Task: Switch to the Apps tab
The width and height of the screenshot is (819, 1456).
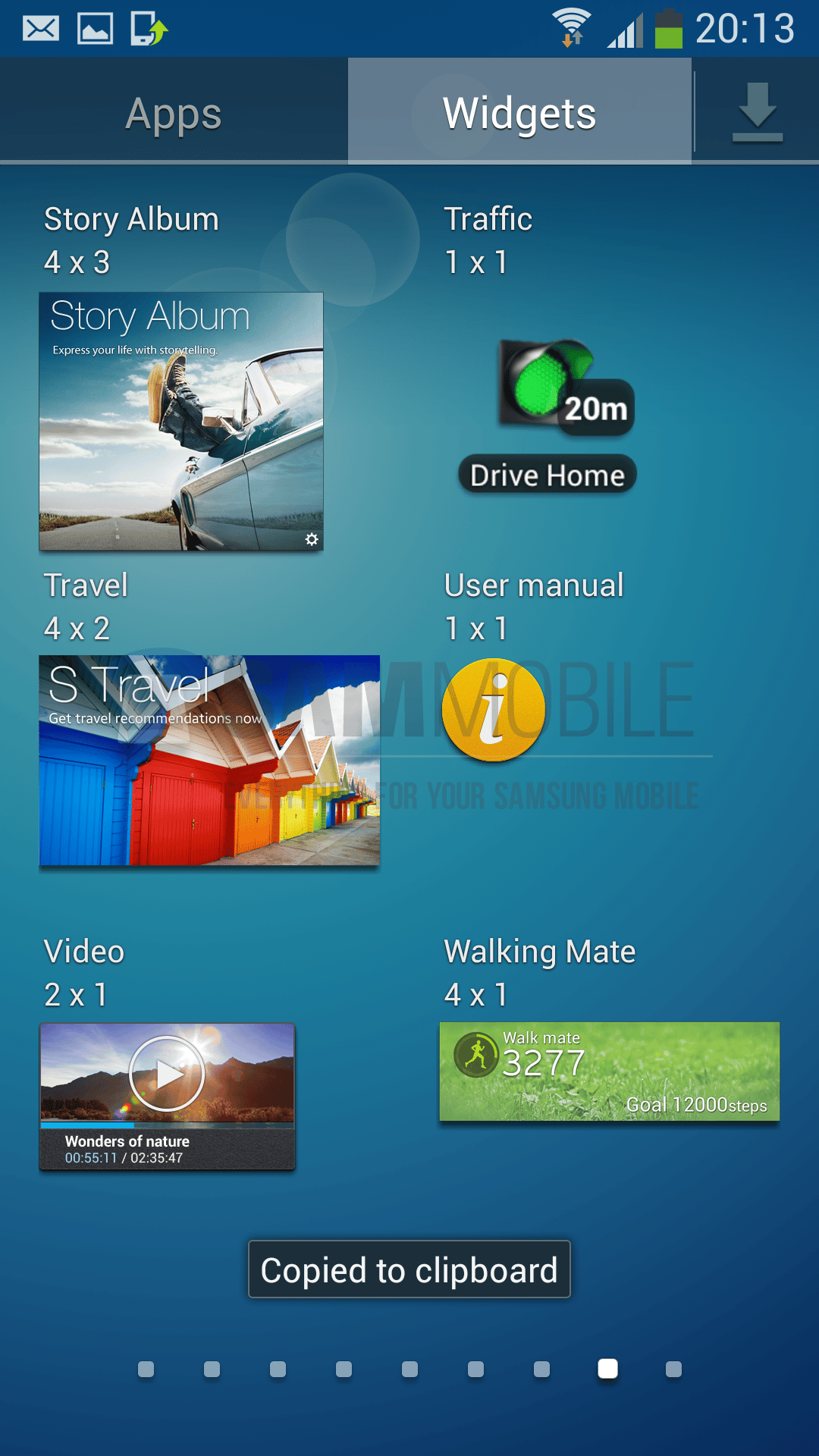Action: coord(174,114)
